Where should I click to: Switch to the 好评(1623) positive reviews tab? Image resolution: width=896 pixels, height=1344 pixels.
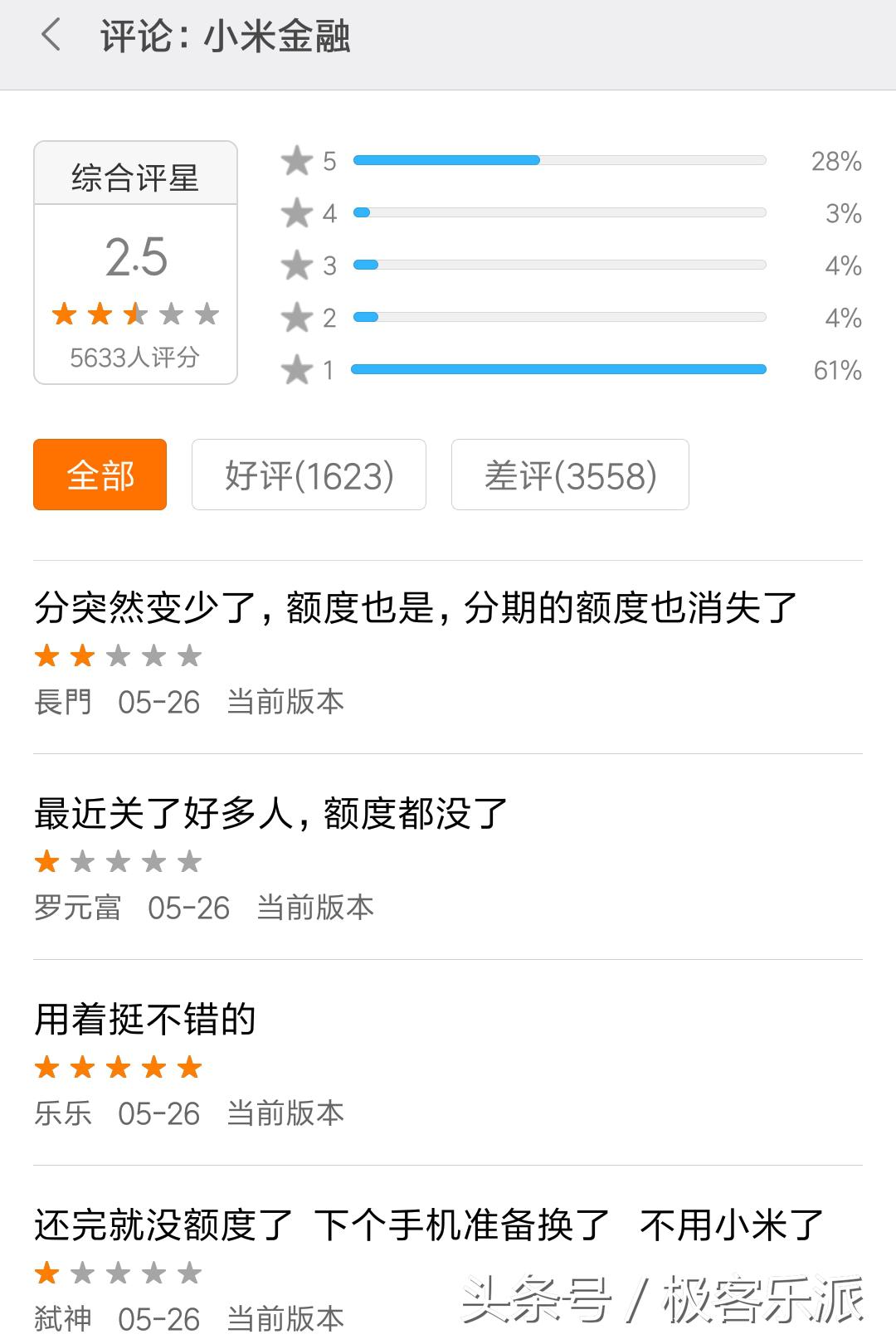point(308,475)
